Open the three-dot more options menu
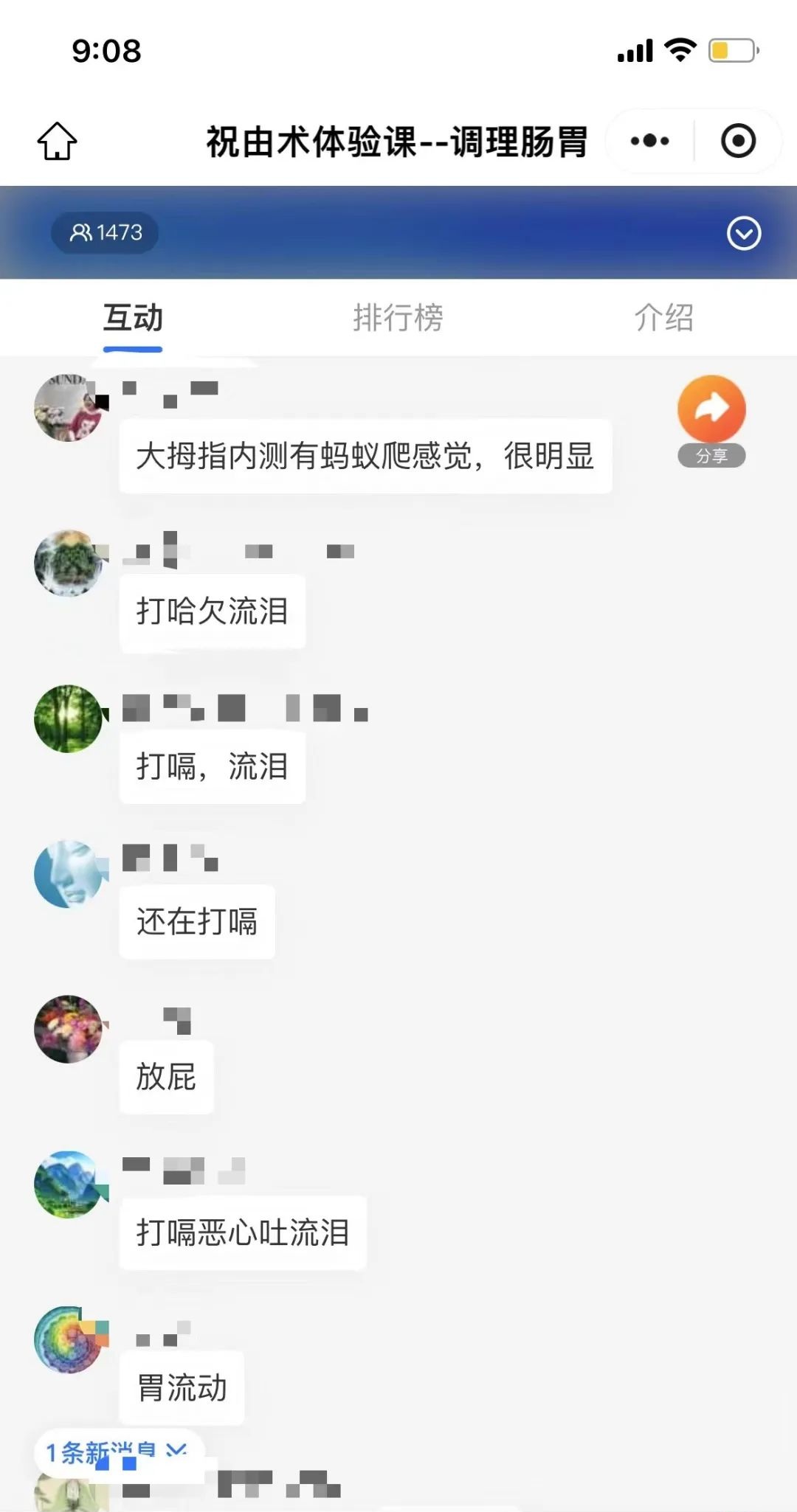Image resolution: width=797 pixels, height=1512 pixels. click(649, 141)
